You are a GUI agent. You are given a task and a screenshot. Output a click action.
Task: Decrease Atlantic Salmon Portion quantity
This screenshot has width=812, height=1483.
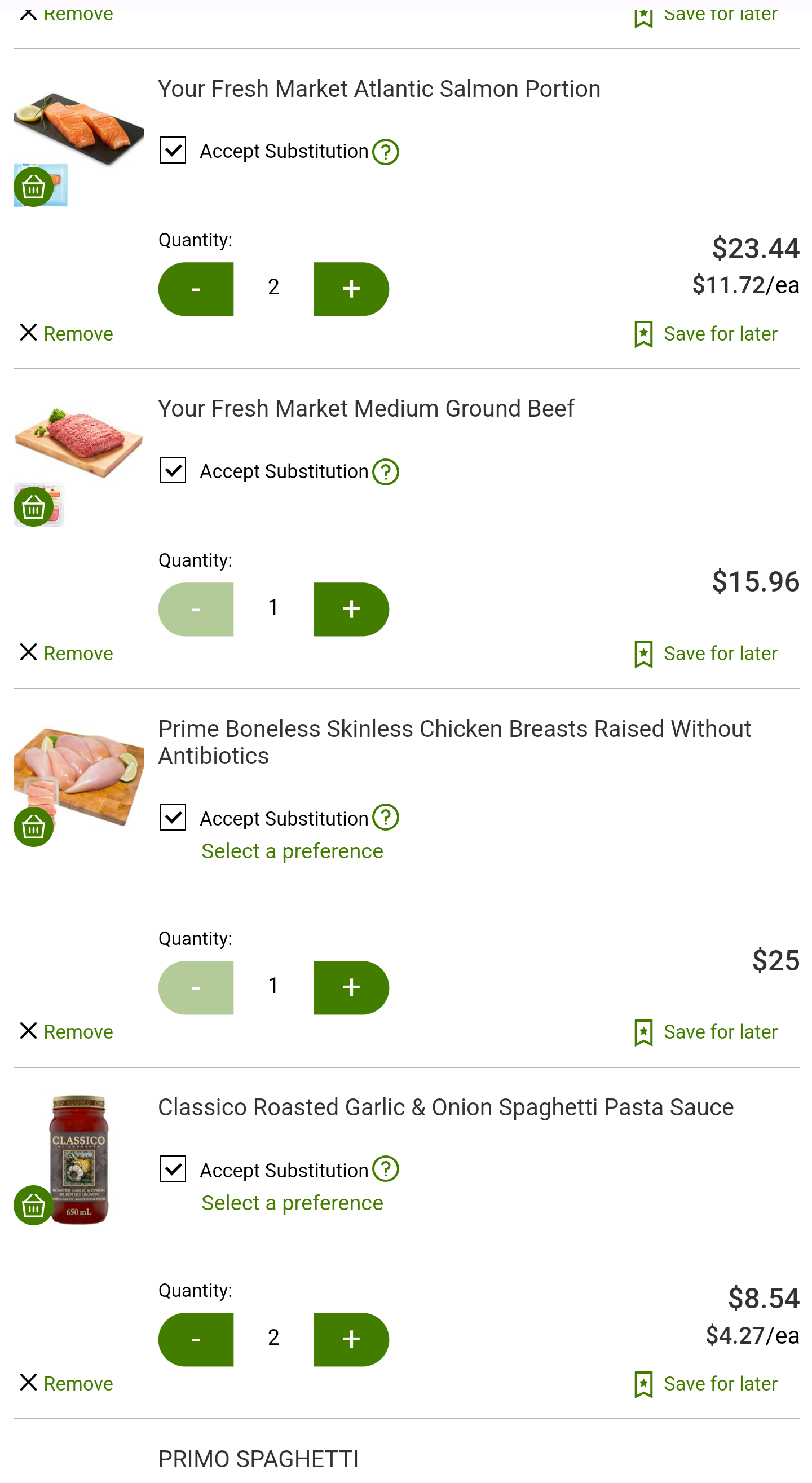[x=196, y=289]
